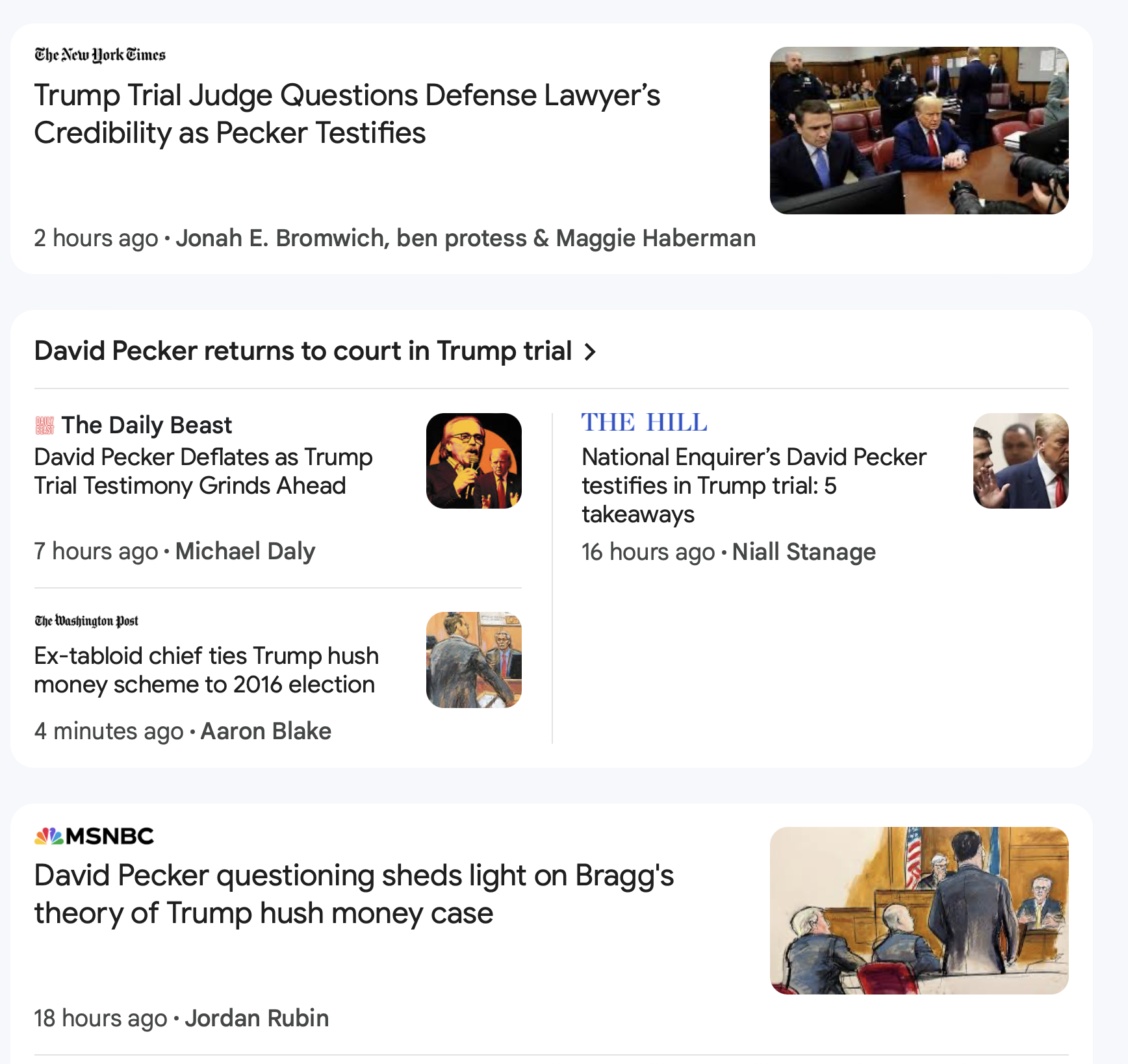Open MSNBC article on Bragg's theory
This screenshot has width=1128, height=1064.
(x=353, y=894)
